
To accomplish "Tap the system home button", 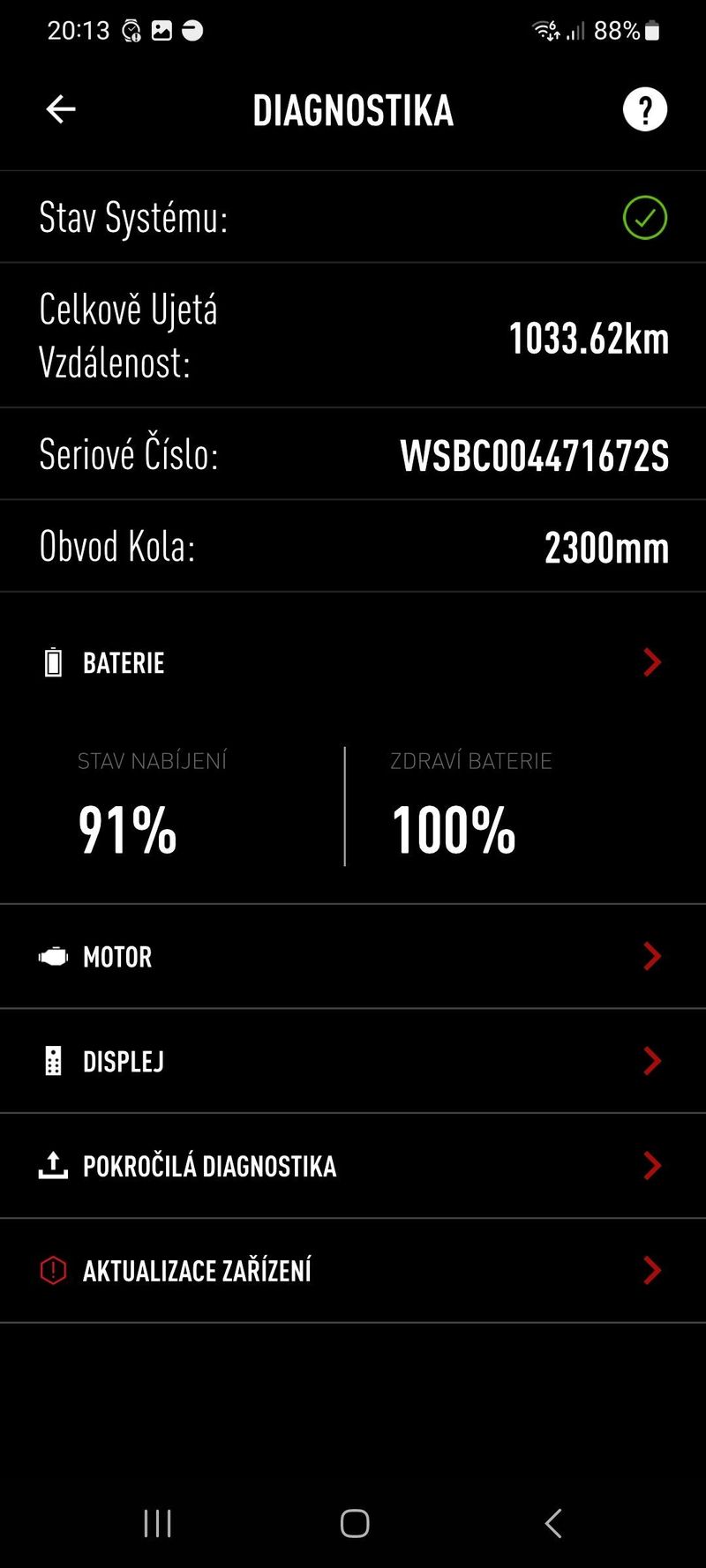I will tap(355, 1523).
